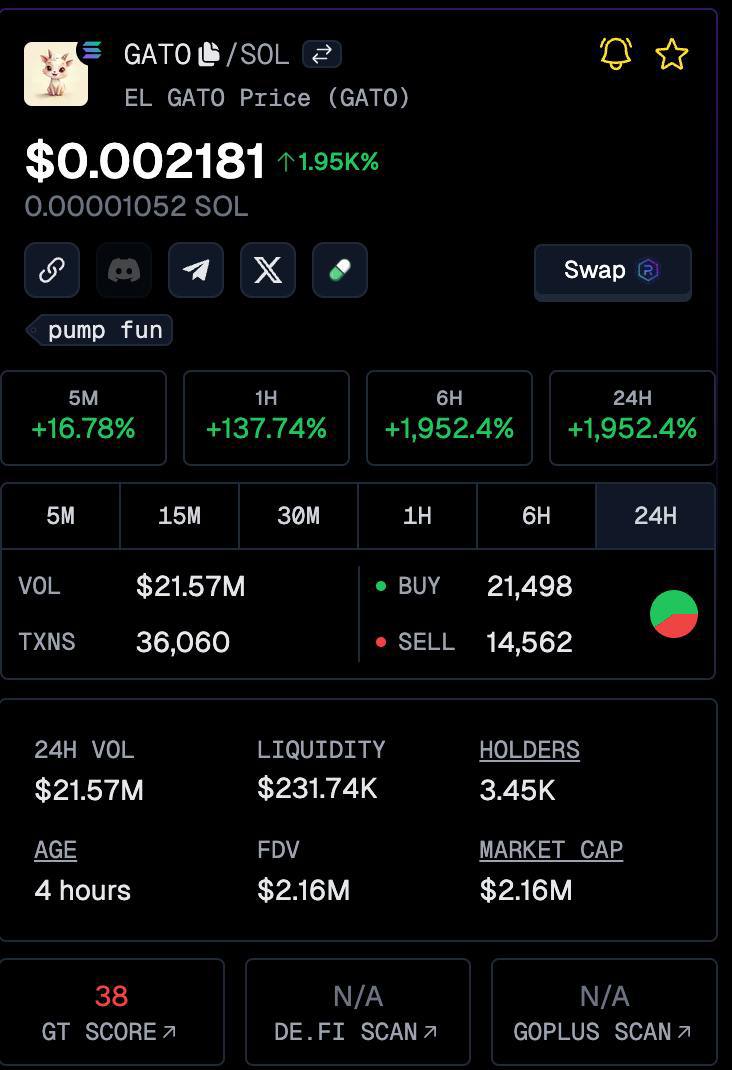The image size is (732, 1070).
Task: Open the pump.fun pill icon
Action: (x=340, y=270)
